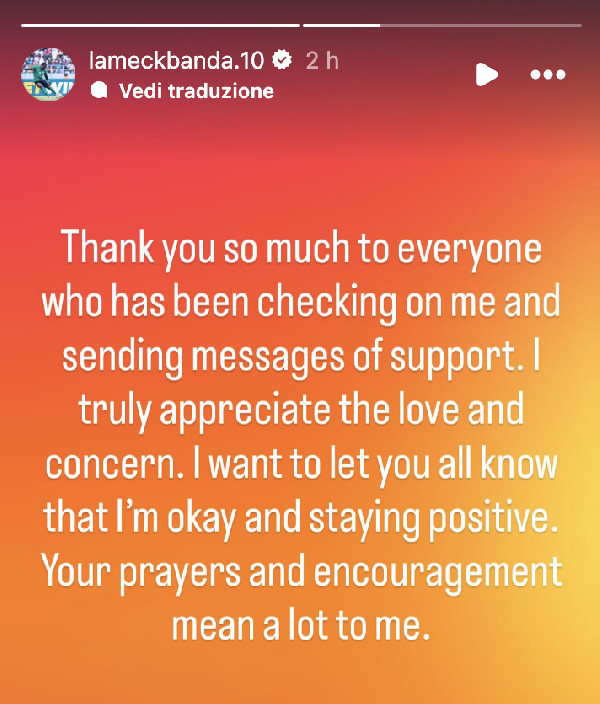
Task: Tap Vedi traduzione to translate story
Action: pyautogui.click(x=196, y=91)
